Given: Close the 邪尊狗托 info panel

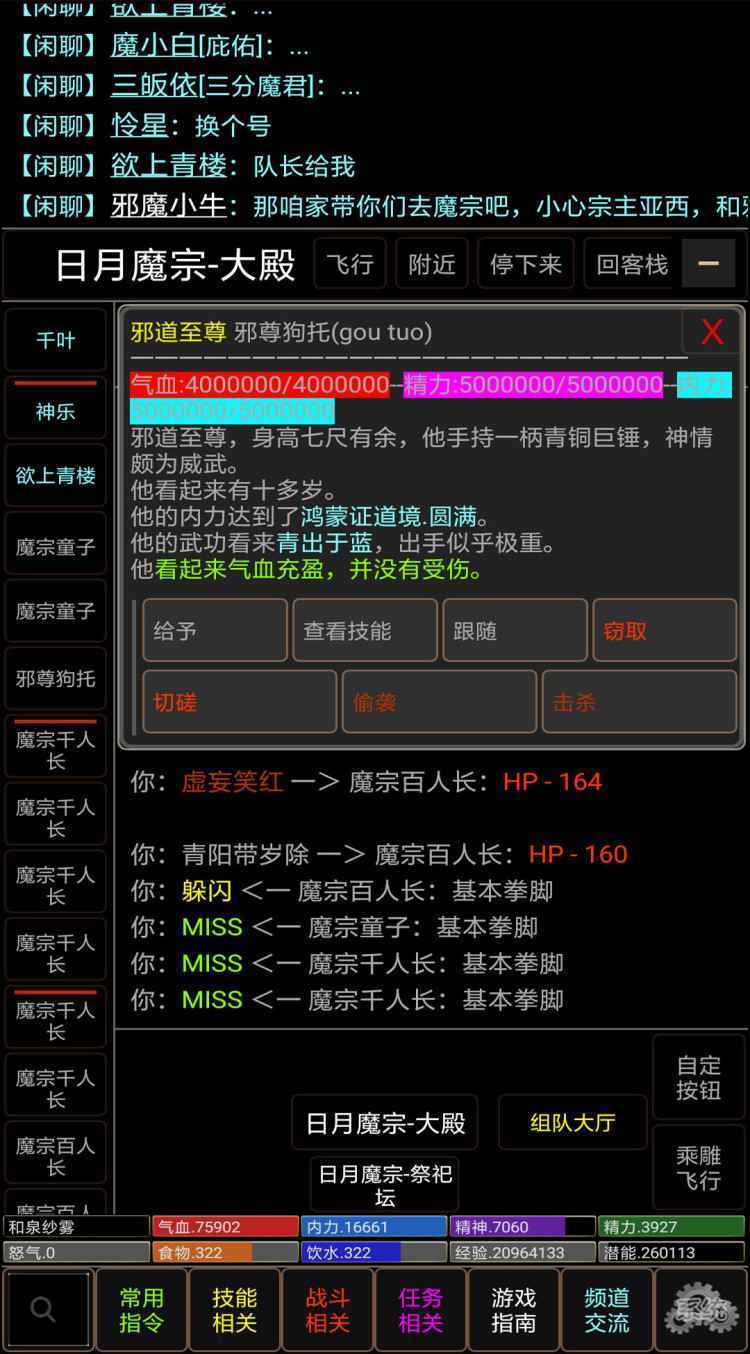Looking at the screenshot, I should pos(711,332).
